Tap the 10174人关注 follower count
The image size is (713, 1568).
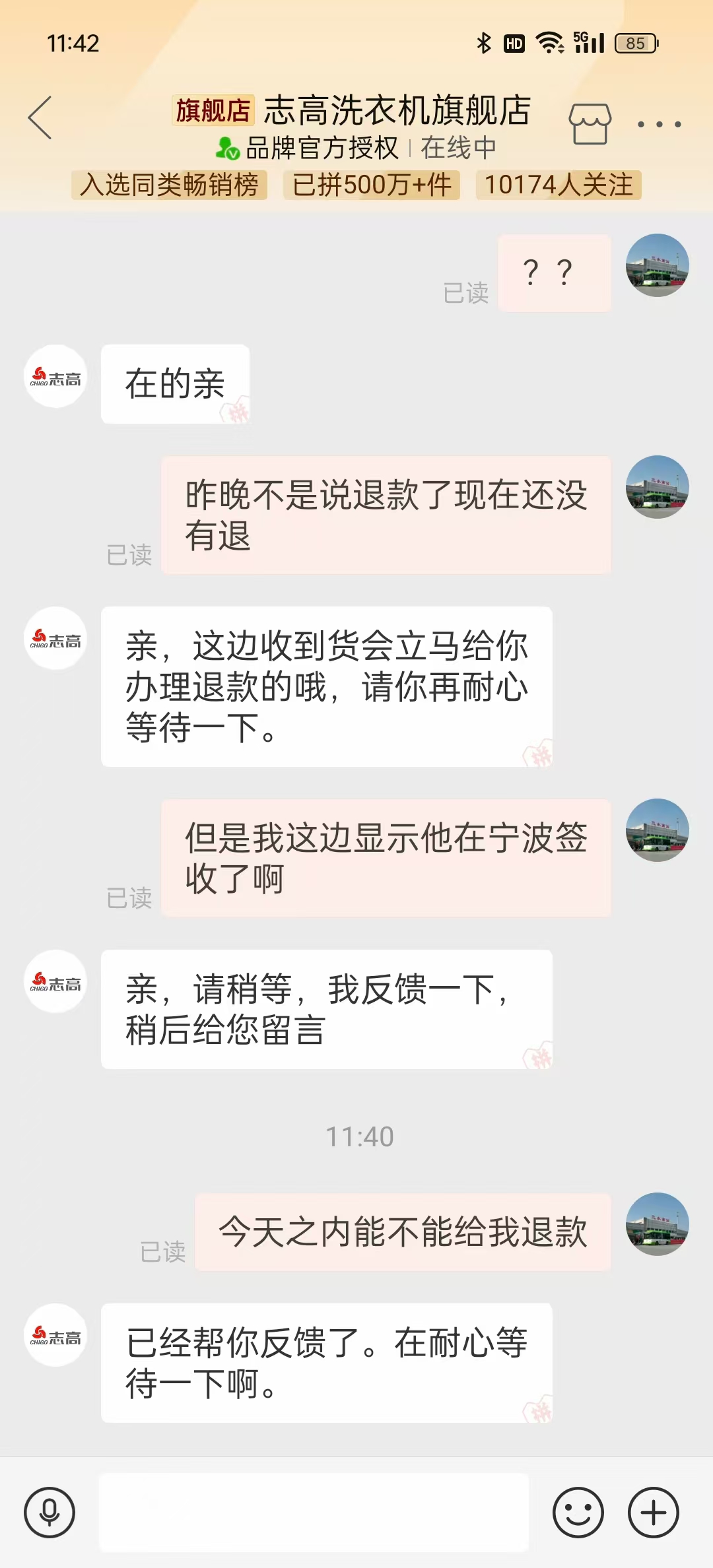558,186
